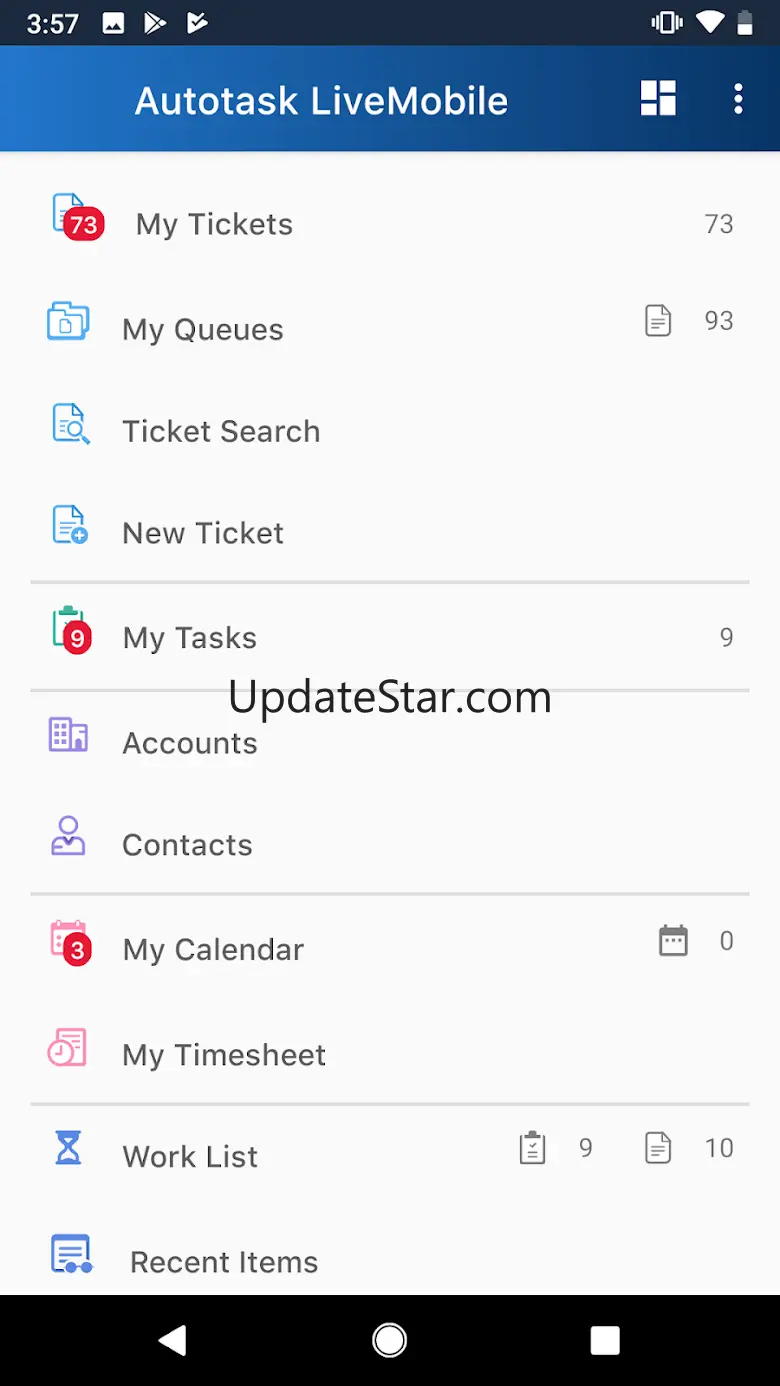
Task: Open the overflow menu
Action: click(738, 99)
